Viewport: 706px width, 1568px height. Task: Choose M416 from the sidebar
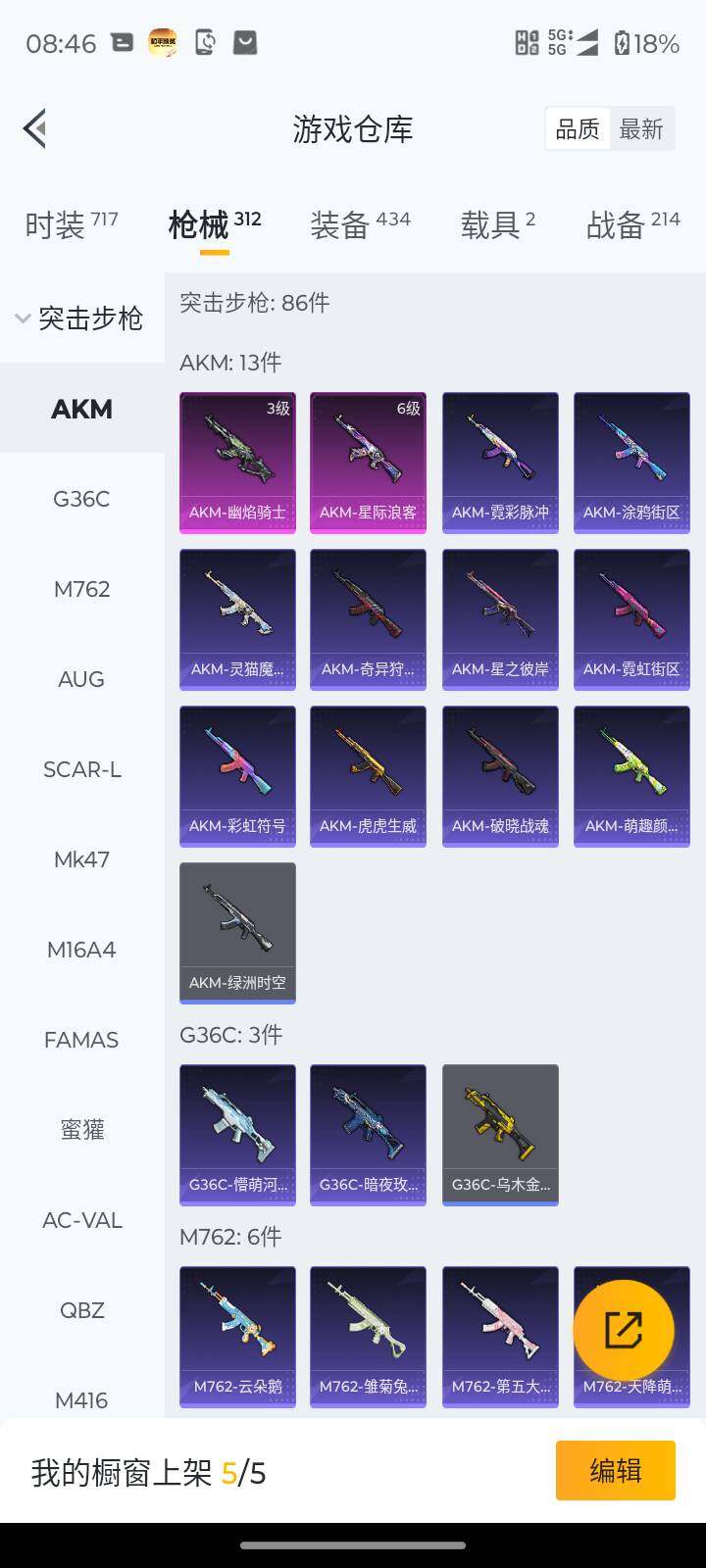[x=81, y=1400]
